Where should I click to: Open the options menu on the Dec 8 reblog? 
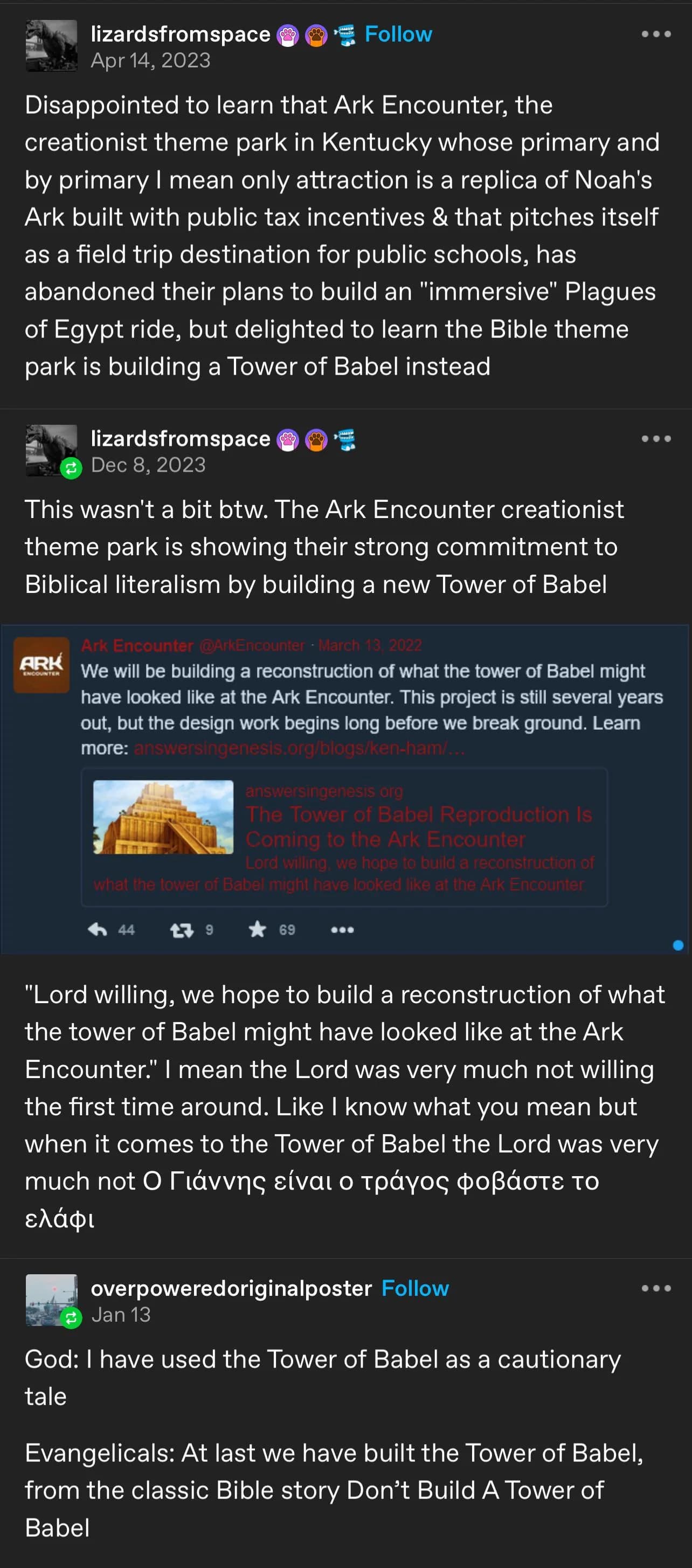[x=656, y=439]
